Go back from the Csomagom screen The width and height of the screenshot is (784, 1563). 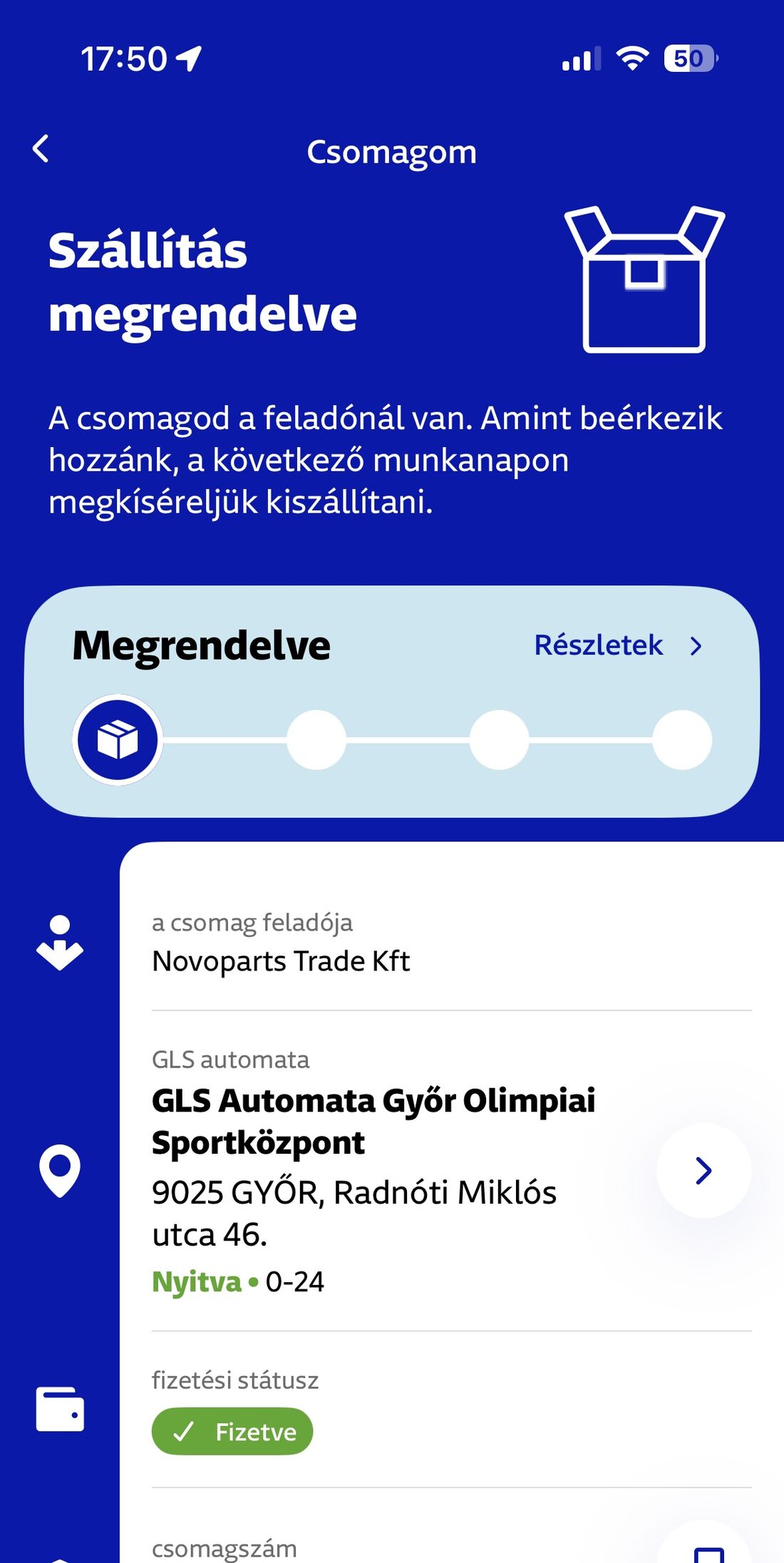click(41, 150)
